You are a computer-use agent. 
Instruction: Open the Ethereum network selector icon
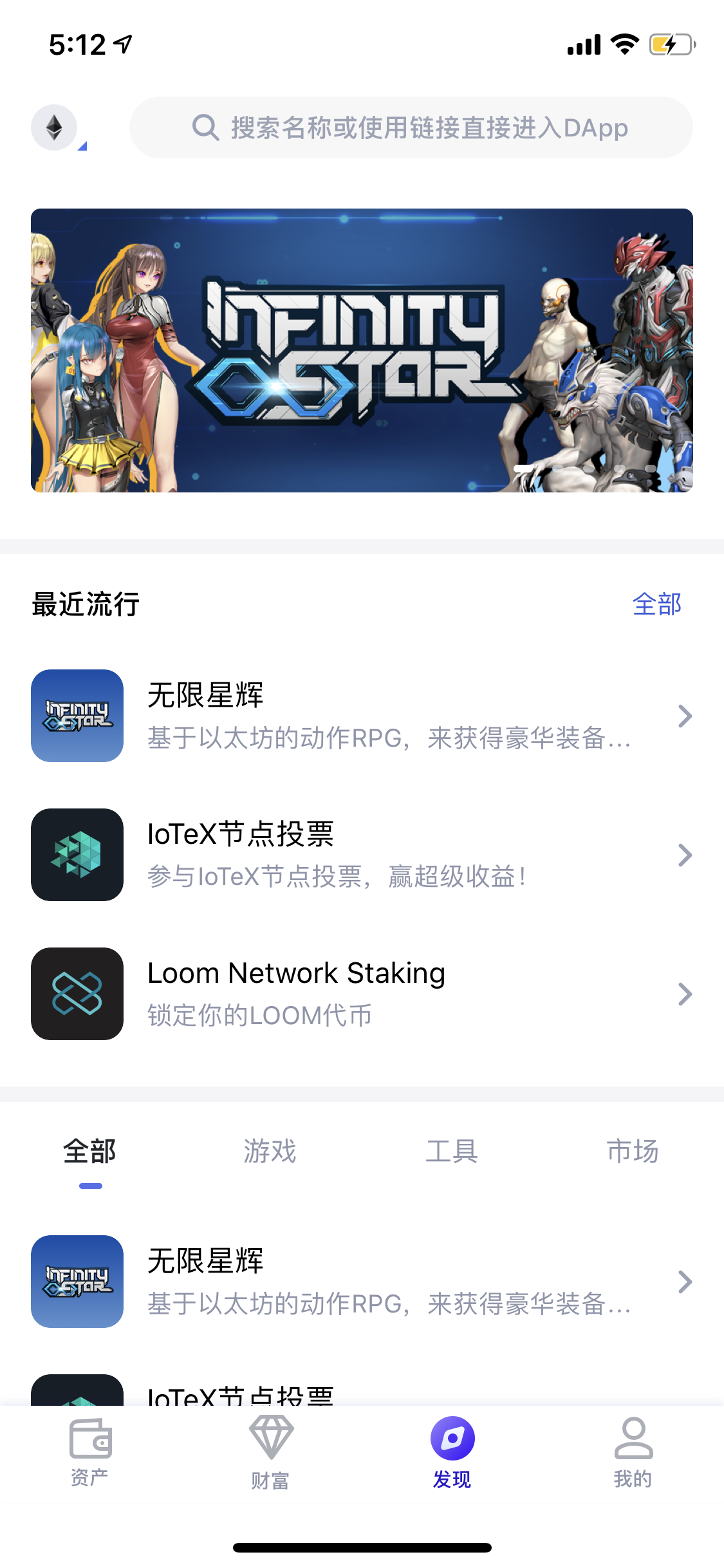coord(55,127)
